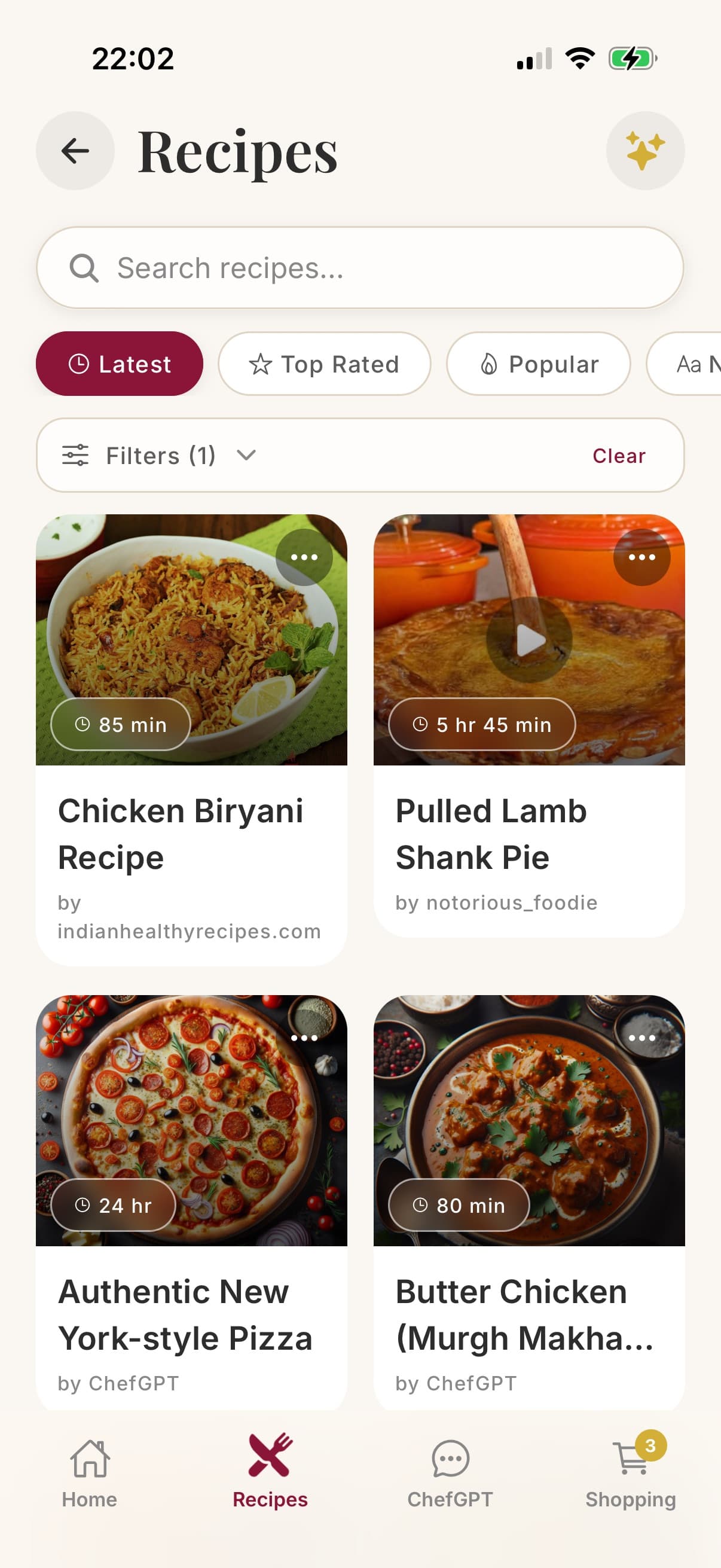Click Clear to remove active filters
The width and height of the screenshot is (721, 1568).
click(618, 454)
